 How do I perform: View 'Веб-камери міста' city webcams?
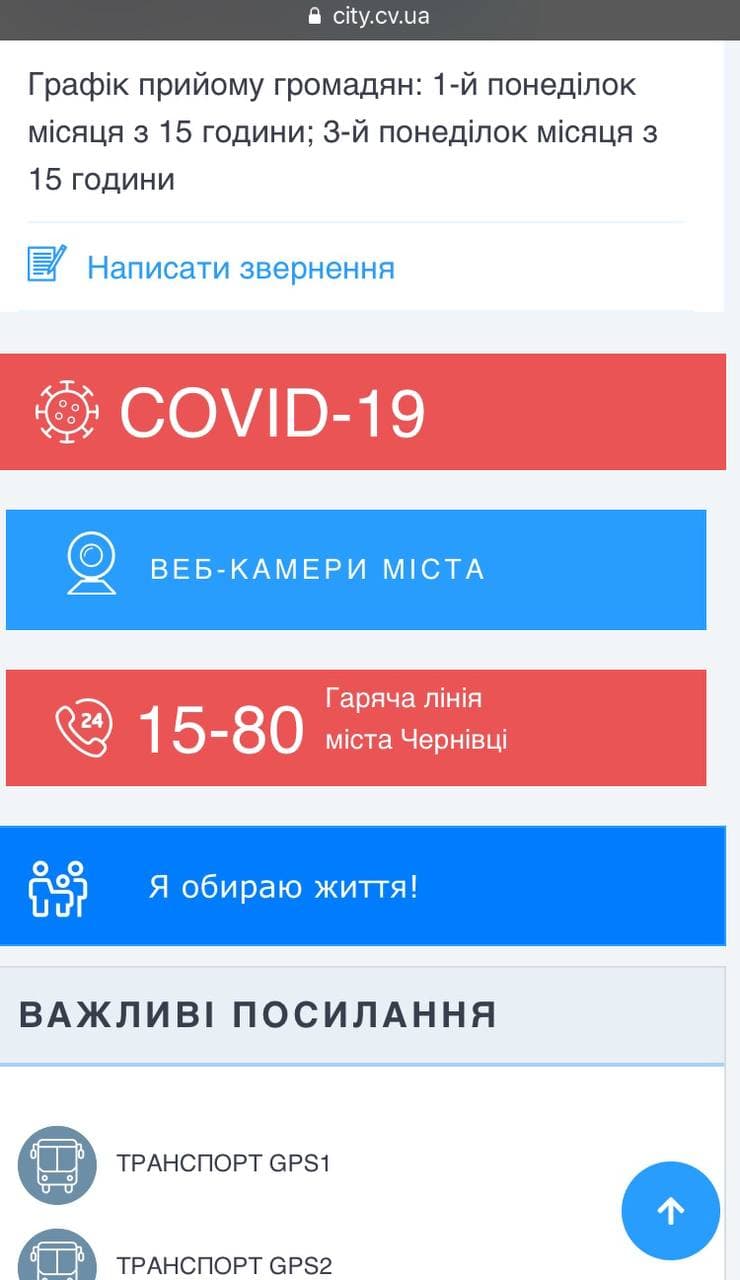(x=356, y=570)
